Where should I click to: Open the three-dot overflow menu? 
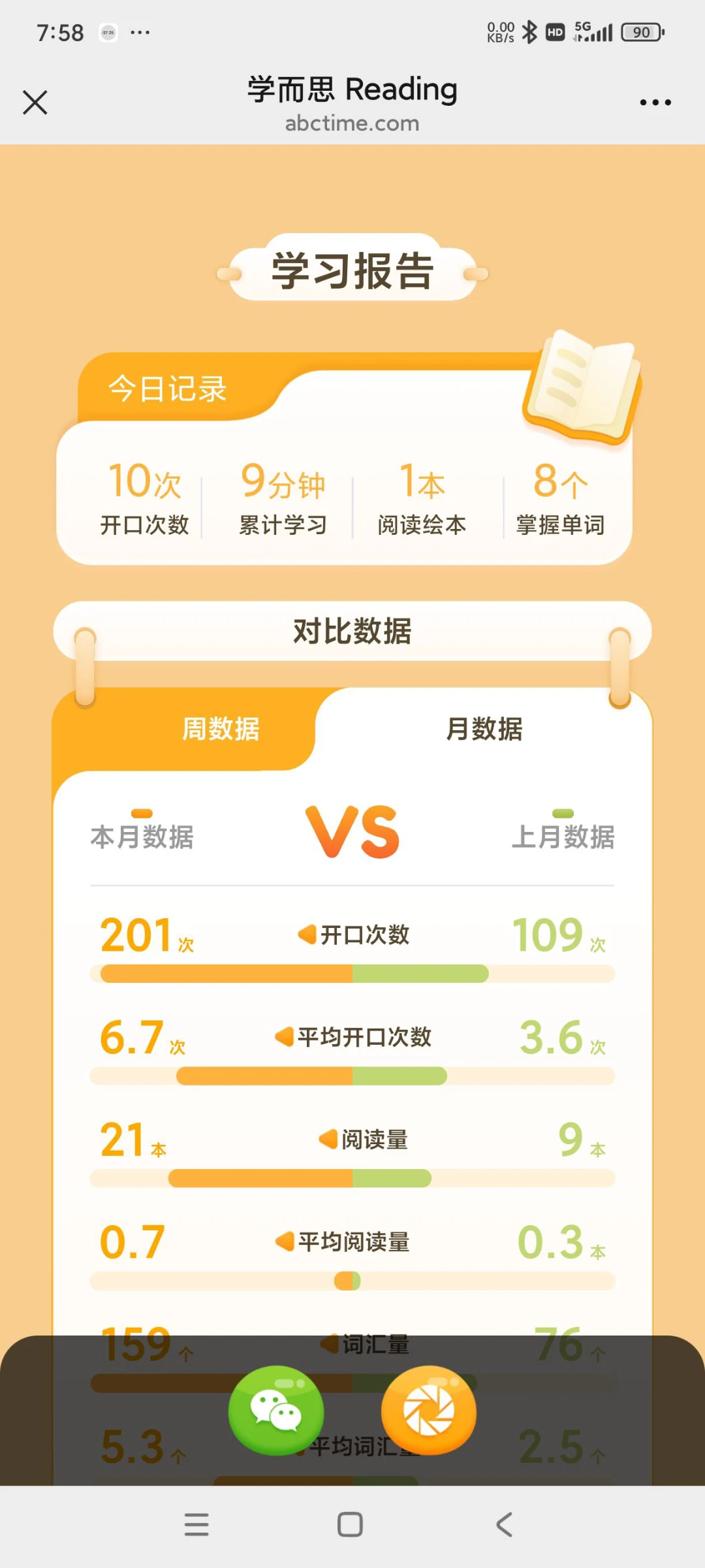tap(655, 103)
